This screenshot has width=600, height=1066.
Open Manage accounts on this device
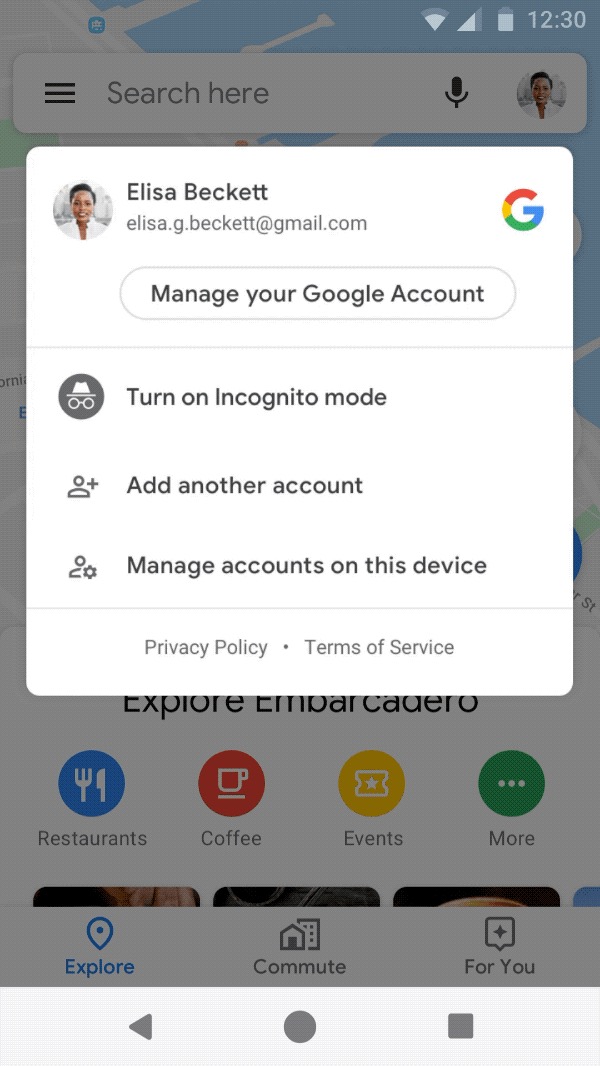[x=306, y=566]
